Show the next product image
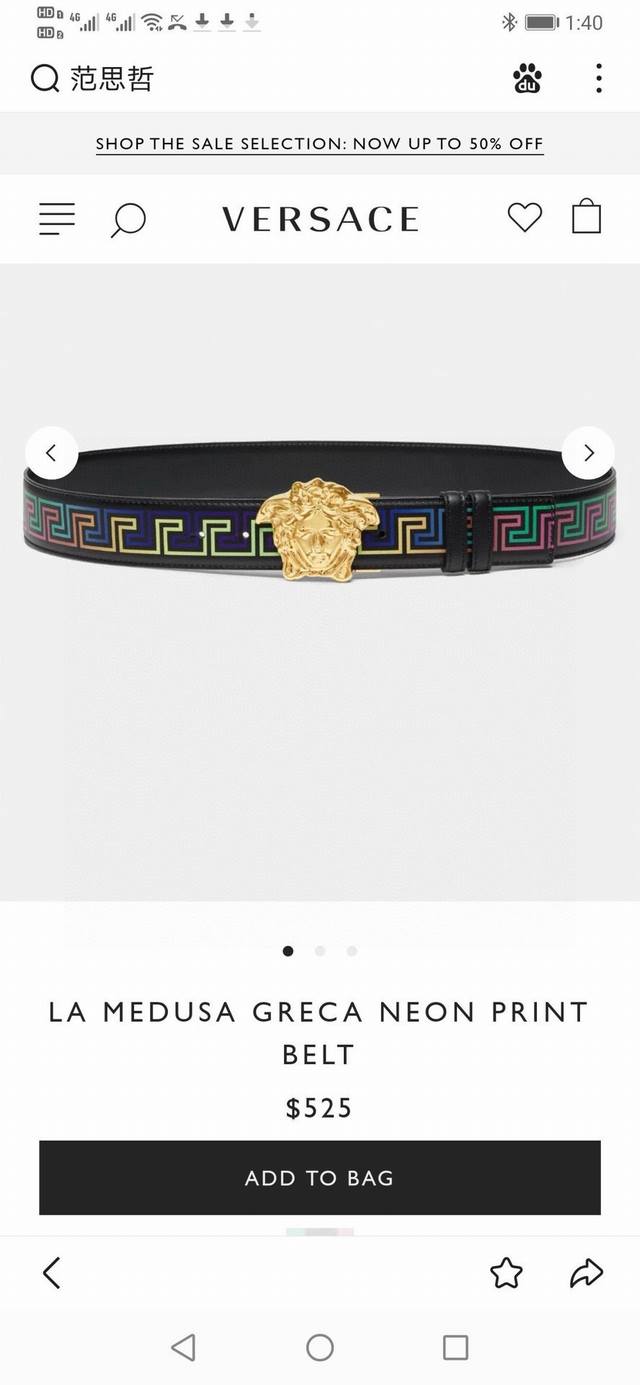The image size is (640, 1385). 588,453
